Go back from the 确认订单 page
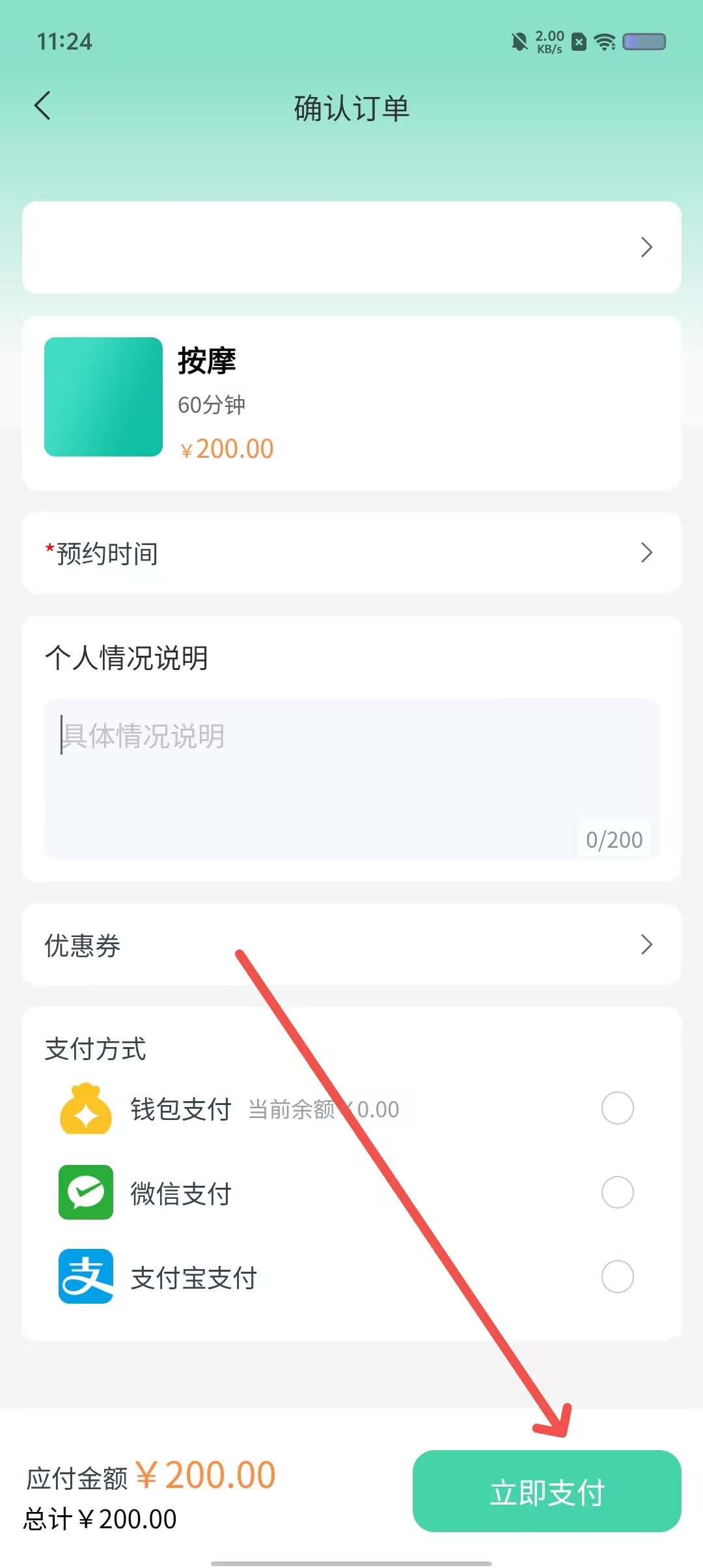 click(x=43, y=106)
